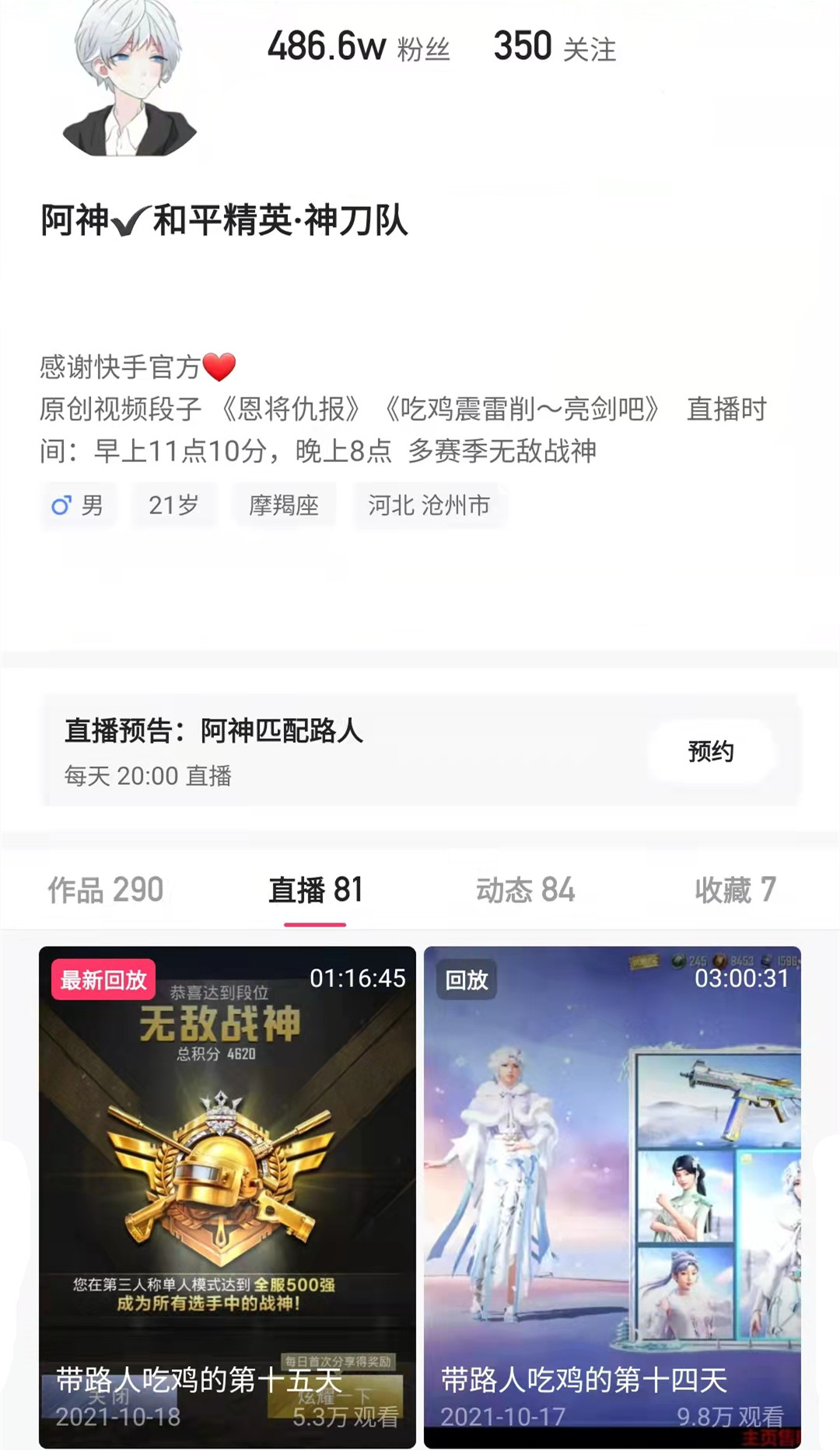This screenshot has height=1450, width=840.
Task: Click the male gender icon tag
Action: pyautogui.click(x=78, y=505)
